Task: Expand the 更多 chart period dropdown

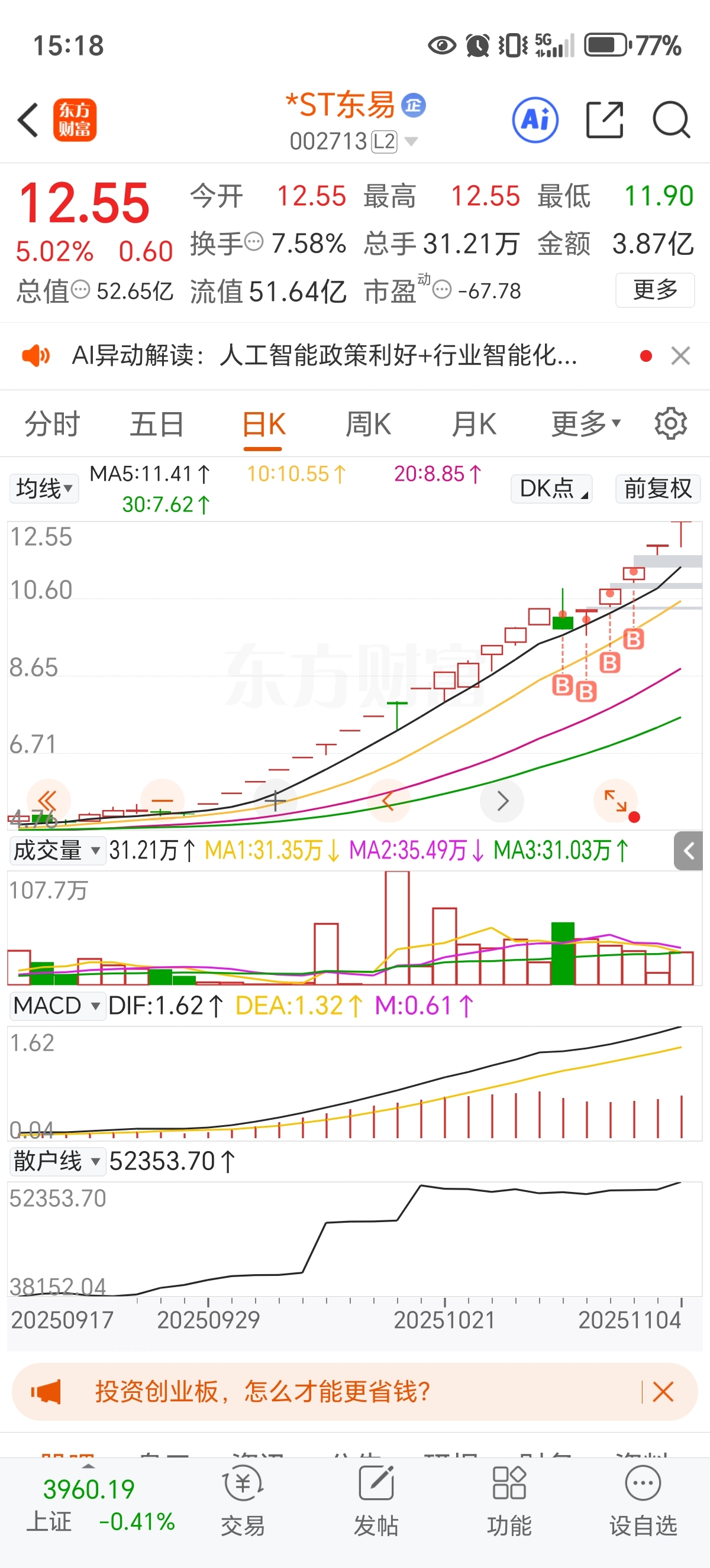Action: [585, 424]
